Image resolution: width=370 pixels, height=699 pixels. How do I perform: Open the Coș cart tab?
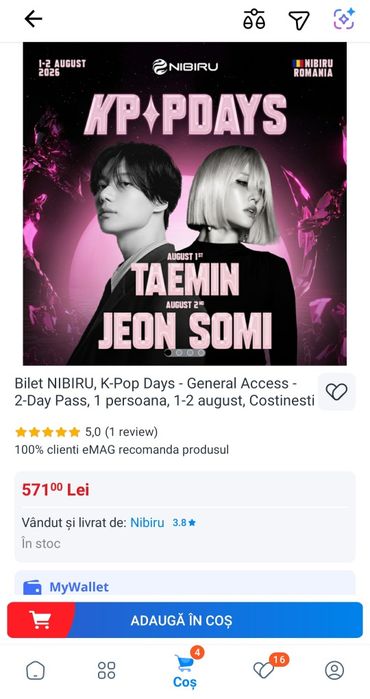pos(185,671)
